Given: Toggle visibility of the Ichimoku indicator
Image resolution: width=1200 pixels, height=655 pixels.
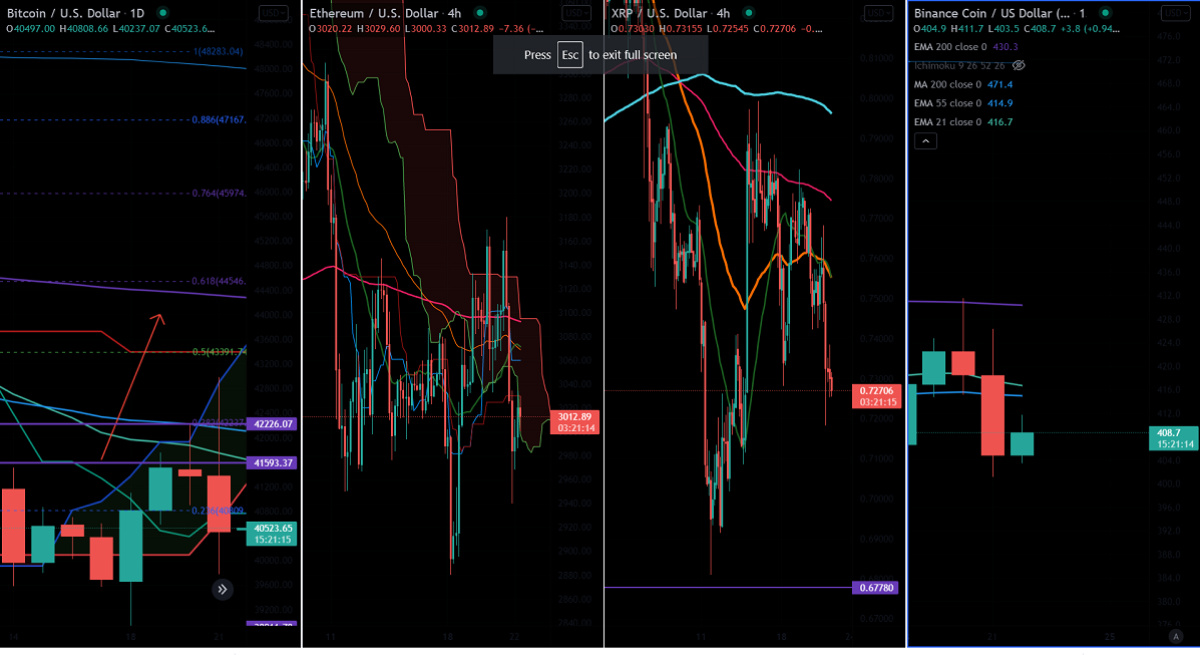Looking at the screenshot, I should pos(1020,65).
